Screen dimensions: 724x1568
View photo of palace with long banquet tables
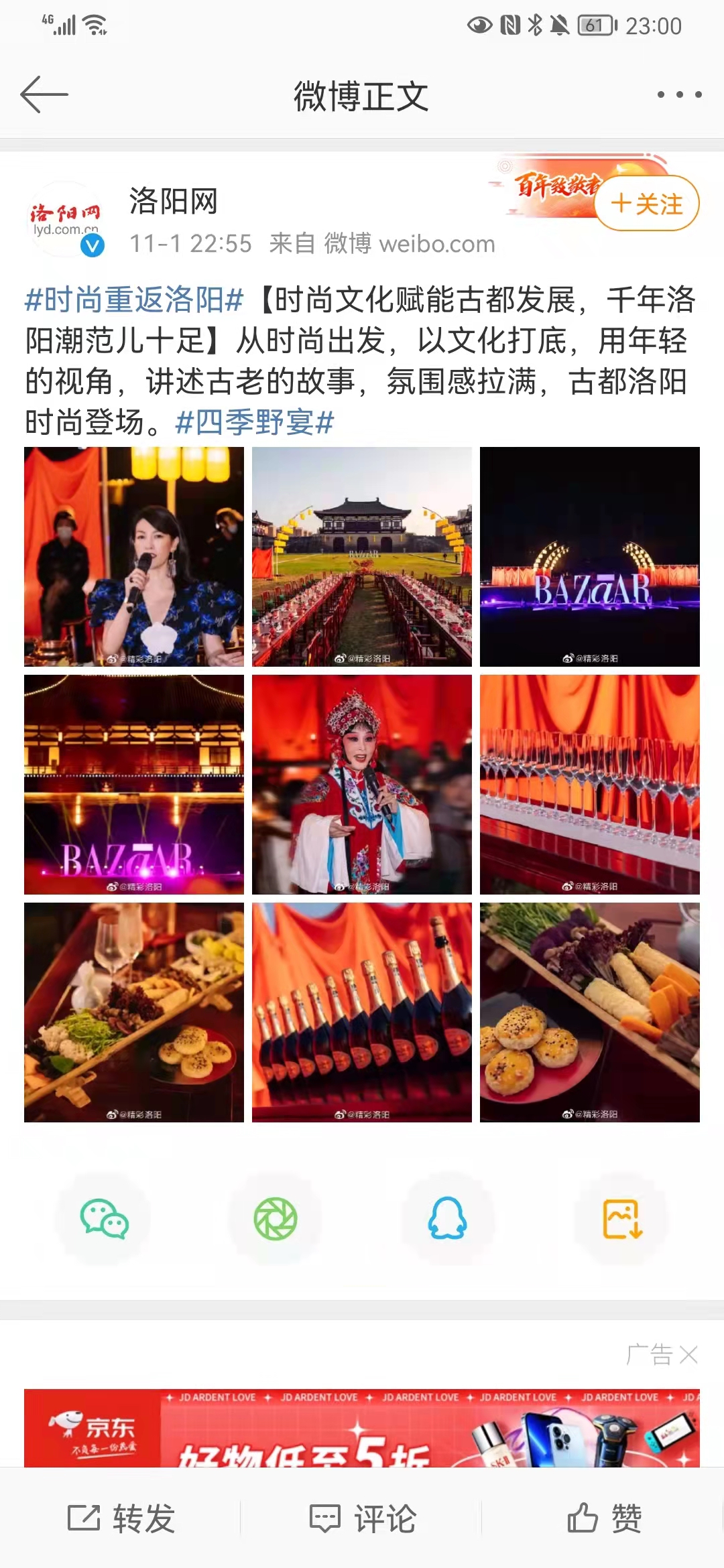point(362,557)
